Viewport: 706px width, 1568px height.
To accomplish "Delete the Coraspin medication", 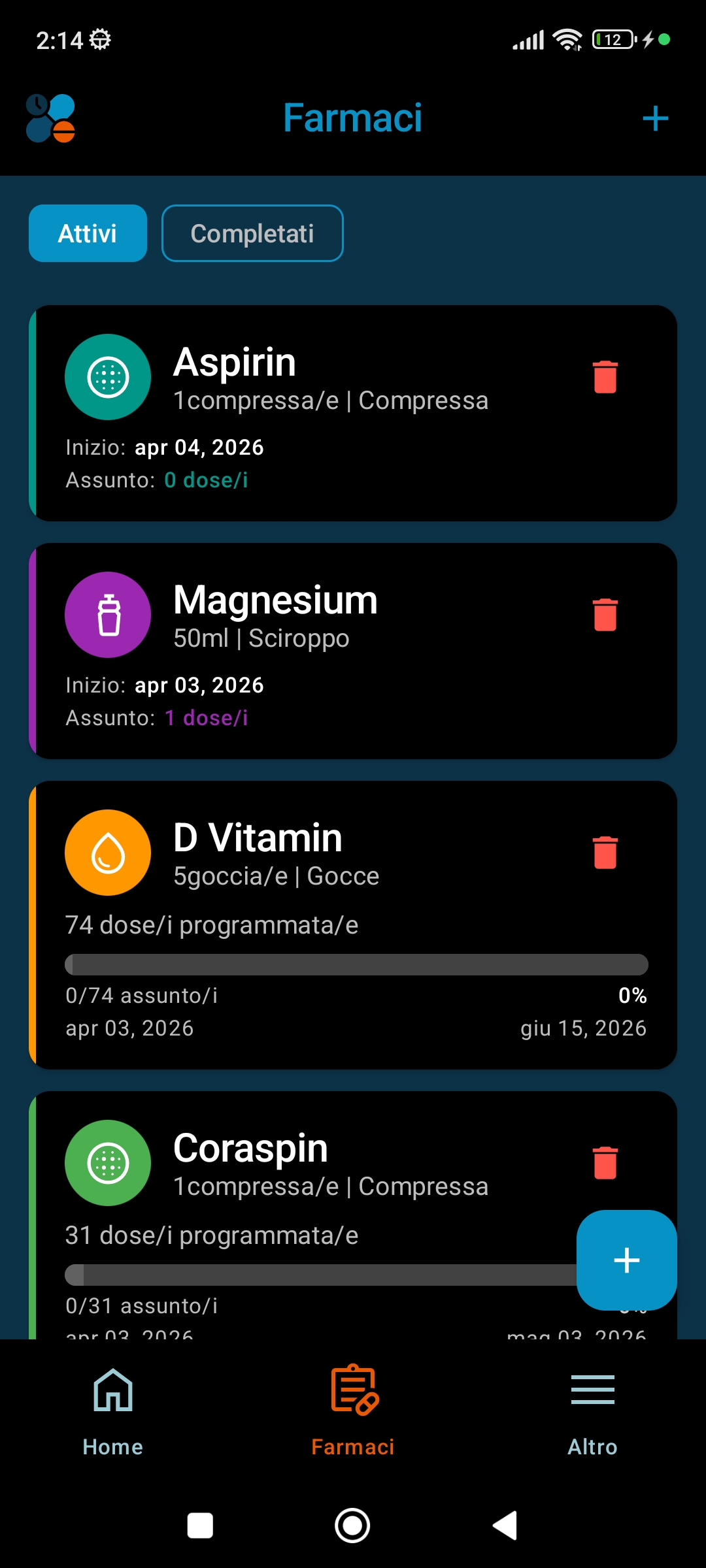I will click(x=605, y=1163).
